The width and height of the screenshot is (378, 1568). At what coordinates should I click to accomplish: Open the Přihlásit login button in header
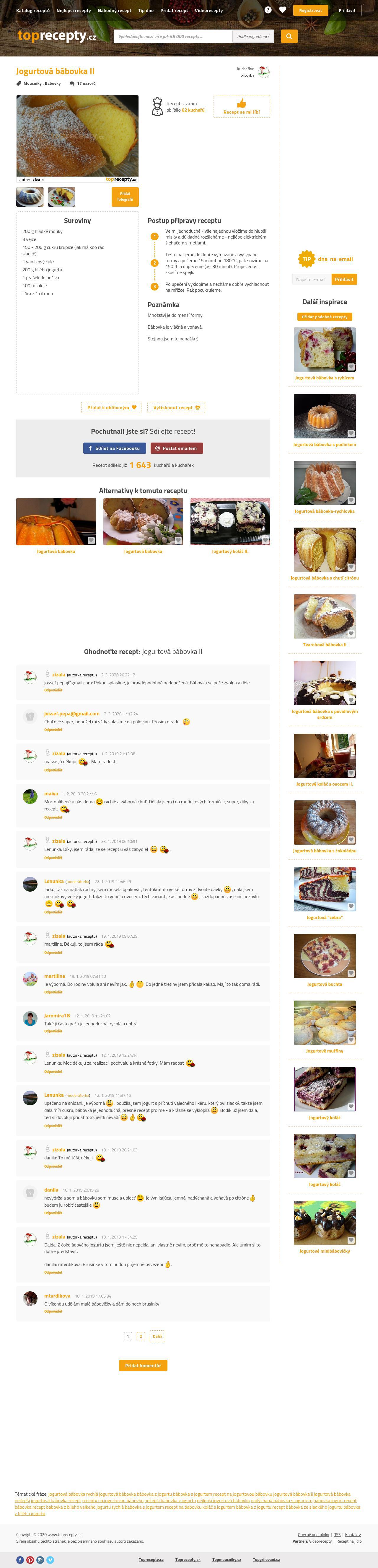pyautogui.click(x=347, y=10)
